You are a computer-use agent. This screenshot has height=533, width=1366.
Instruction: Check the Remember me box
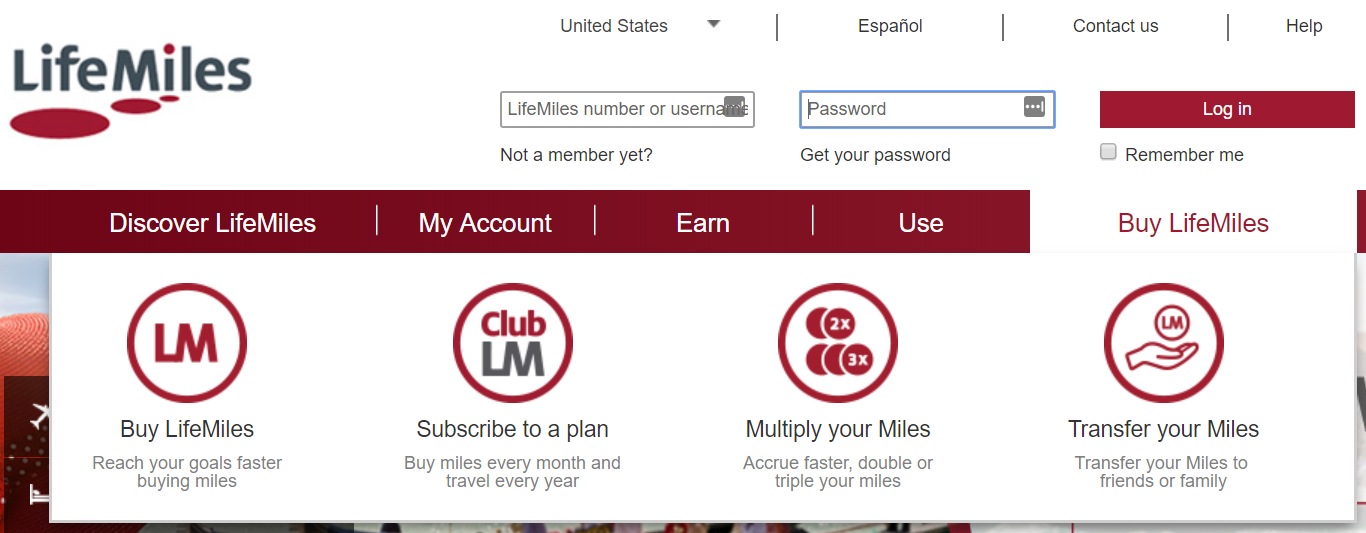click(1108, 152)
